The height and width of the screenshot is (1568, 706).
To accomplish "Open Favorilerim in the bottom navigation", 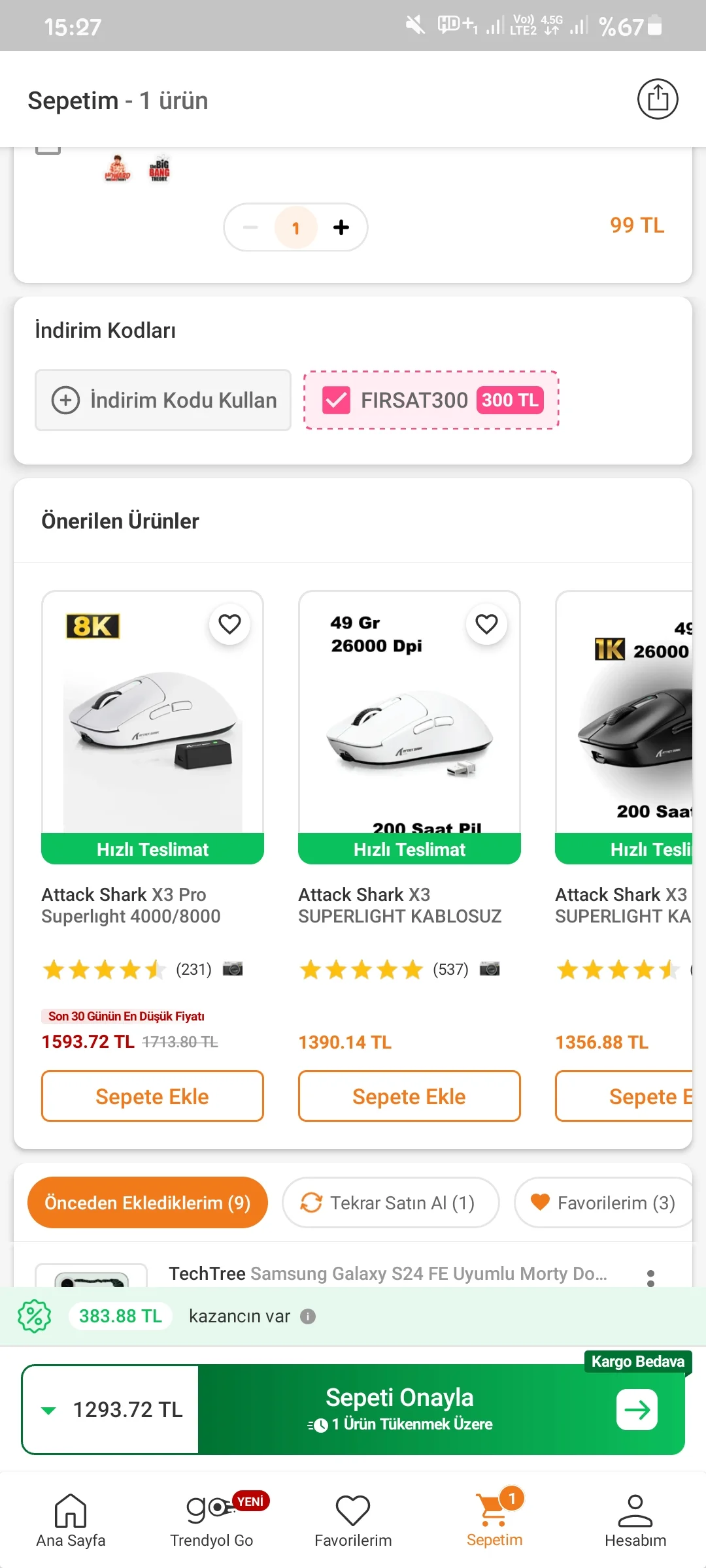I will tap(353, 1521).
